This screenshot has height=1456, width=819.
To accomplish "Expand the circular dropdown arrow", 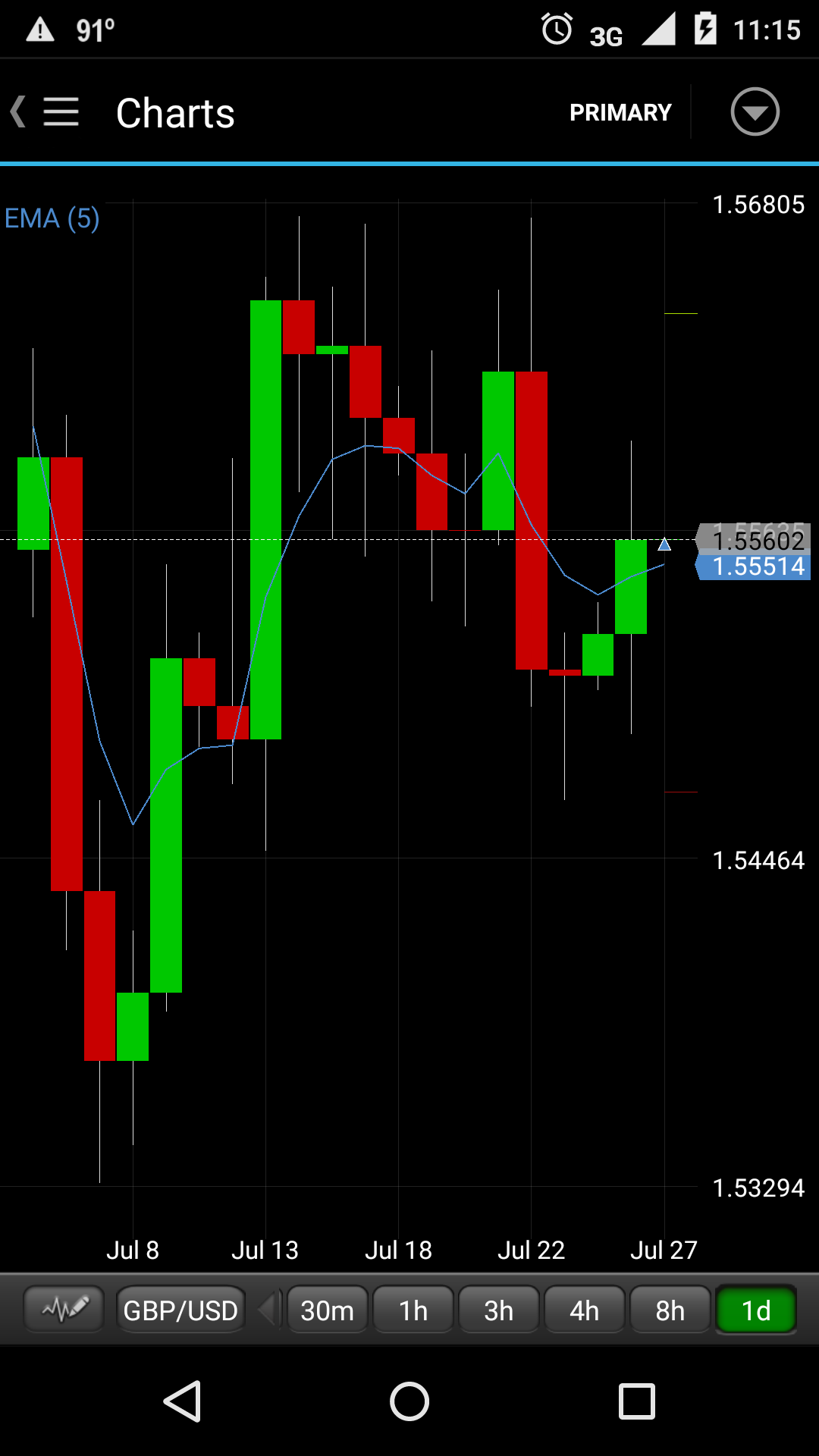I will (755, 112).
